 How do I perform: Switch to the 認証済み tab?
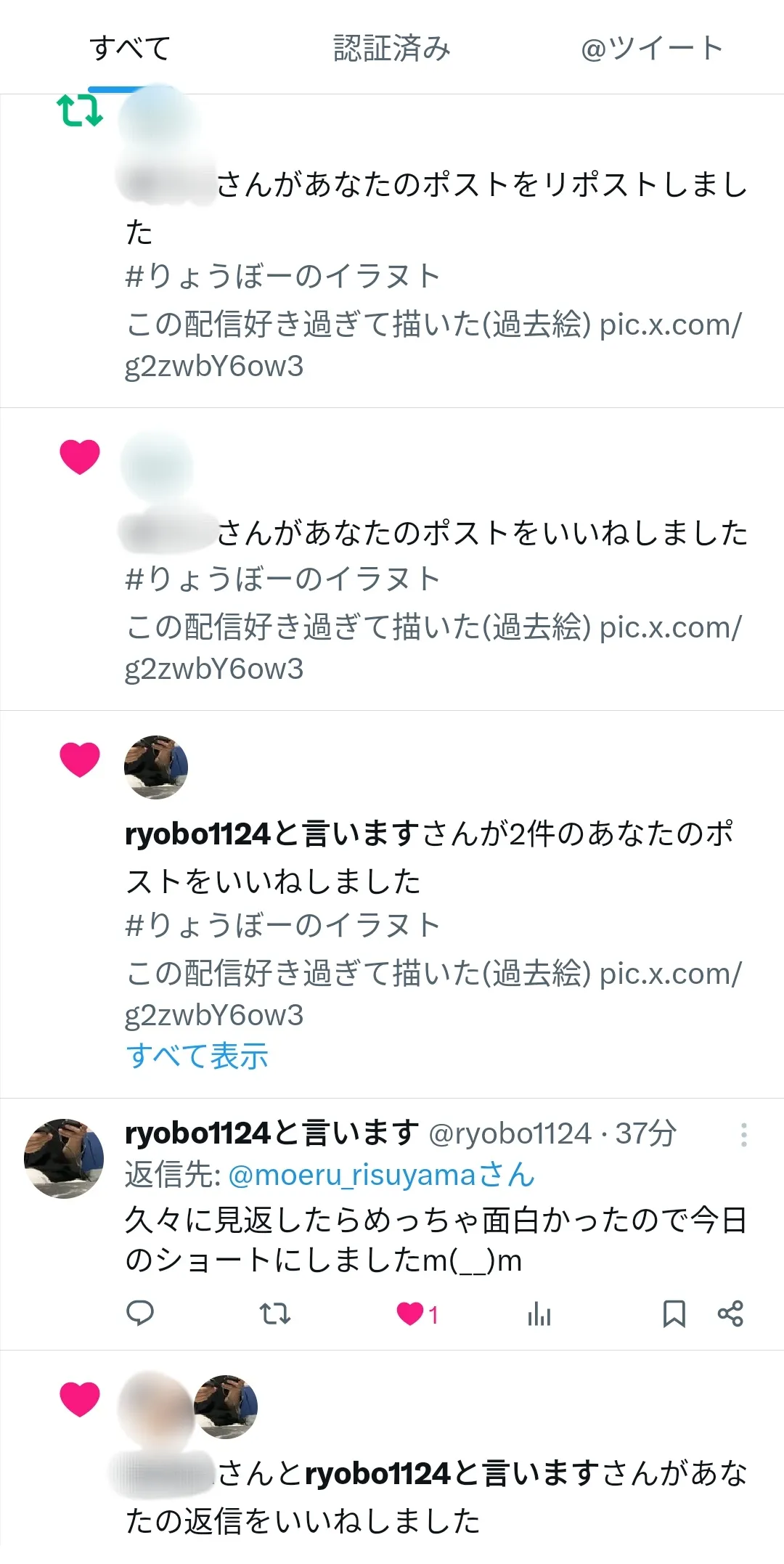tap(391, 49)
